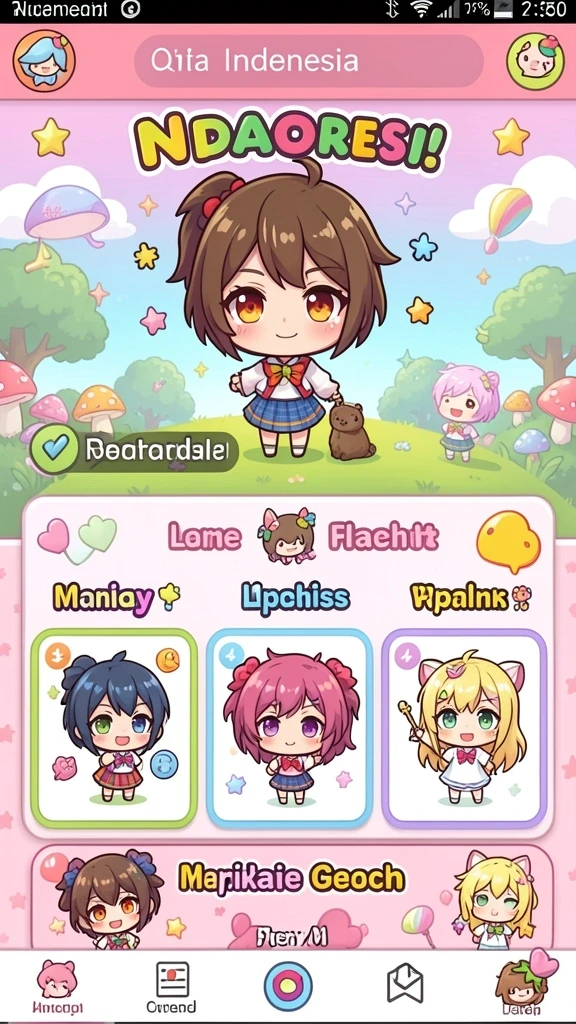Screen dimensions: 576x1024
Task: Select the Maniay tab
Action: click(117, 597)
